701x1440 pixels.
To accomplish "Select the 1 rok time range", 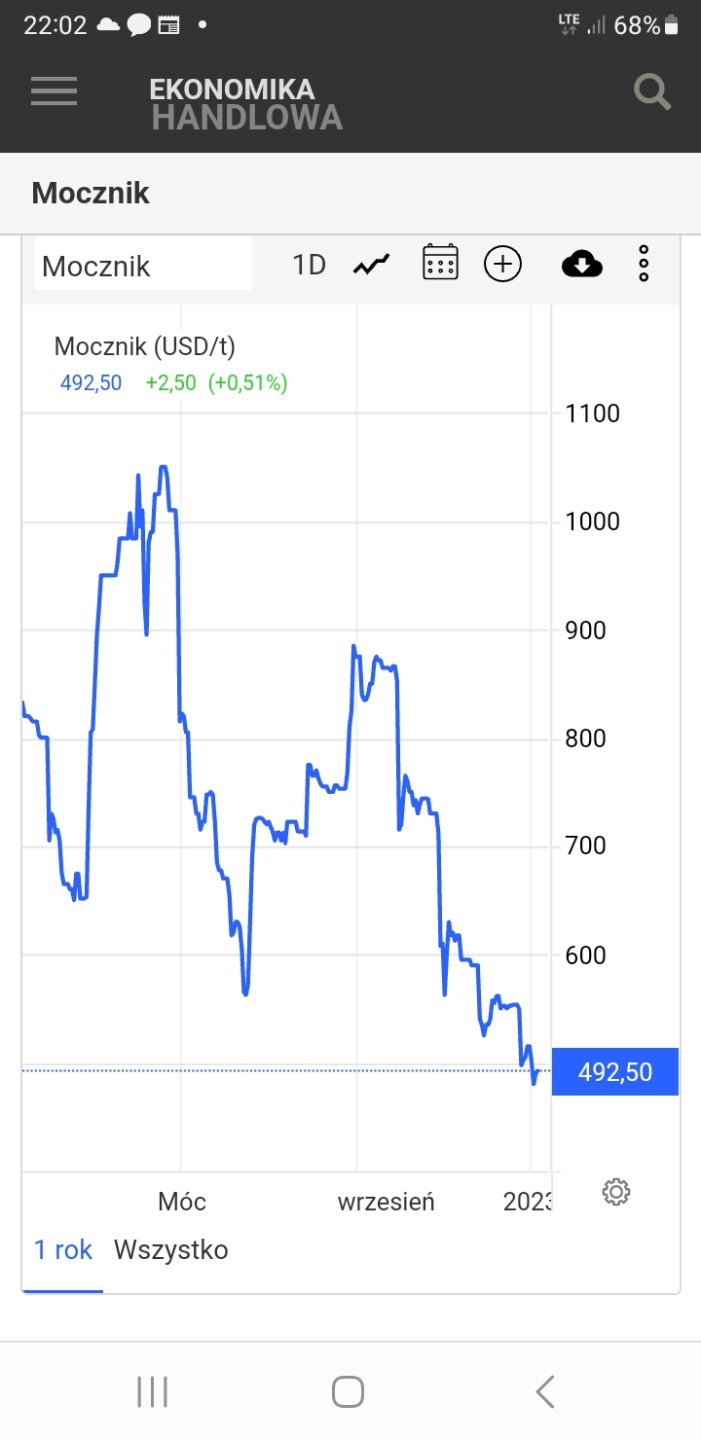I will 63,1250.
